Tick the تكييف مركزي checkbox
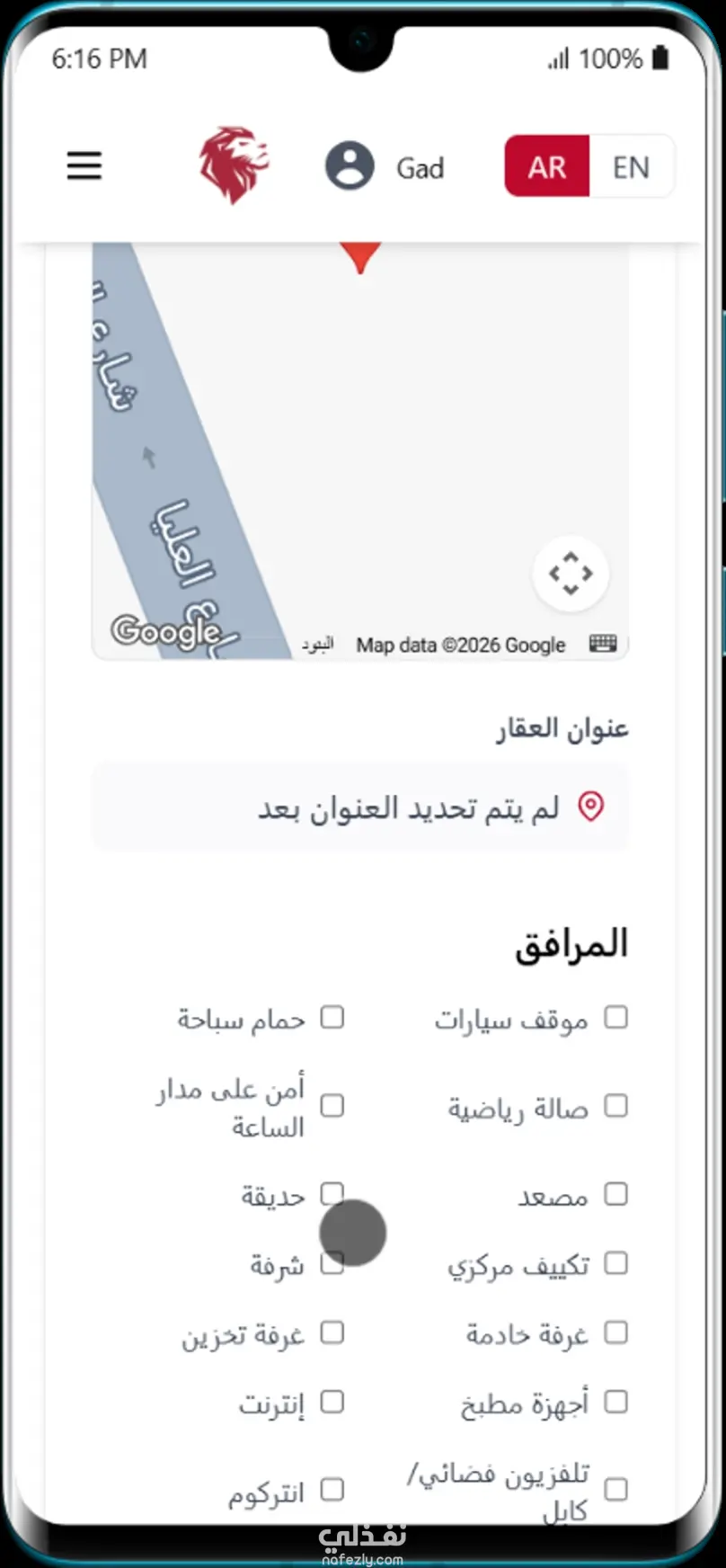Screen dimensions: 726x1568 pos(615,1263)
